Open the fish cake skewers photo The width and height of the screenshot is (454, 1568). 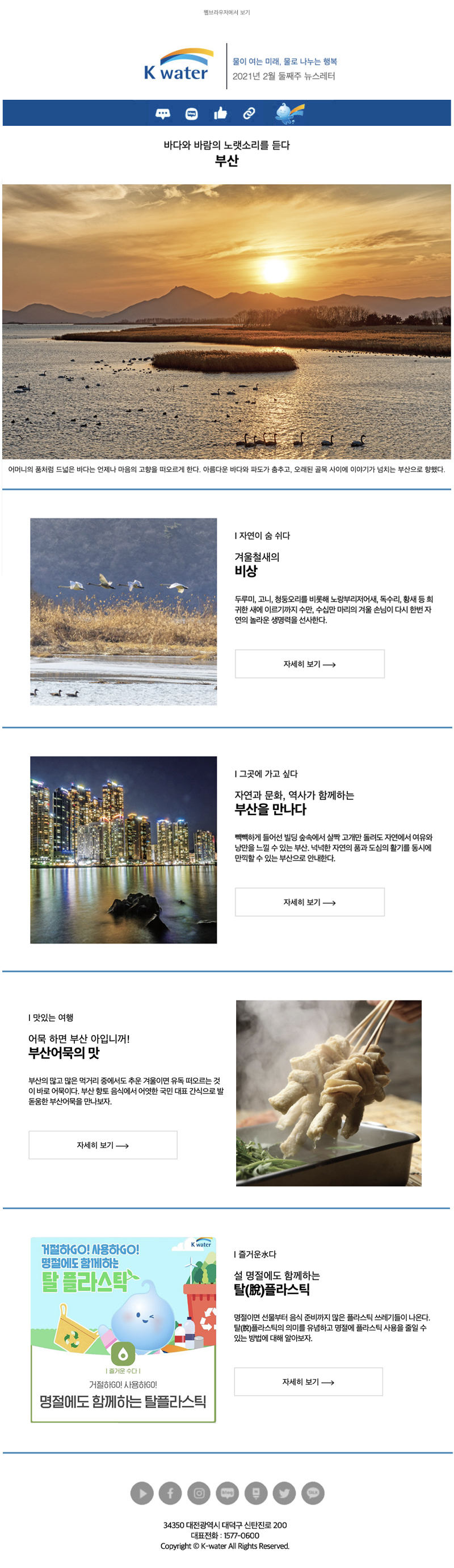pyautogui.click(x=329, y=1093)
